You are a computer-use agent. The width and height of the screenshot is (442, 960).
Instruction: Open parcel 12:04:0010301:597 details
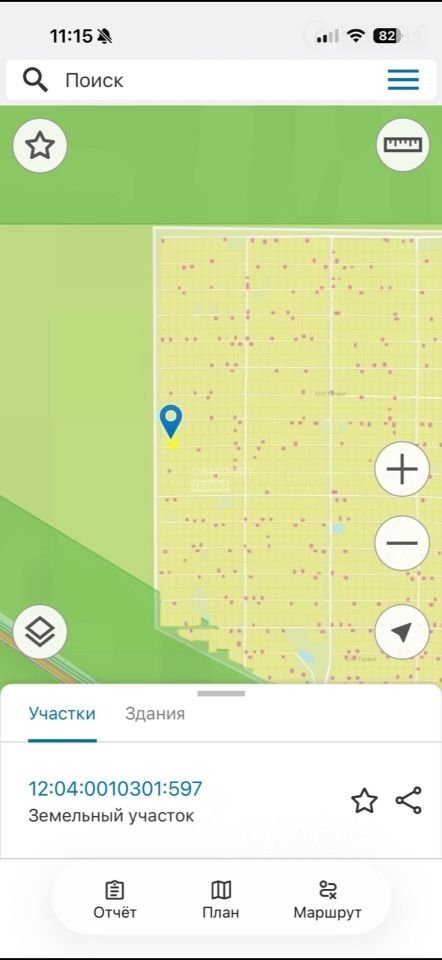point(115,789)
